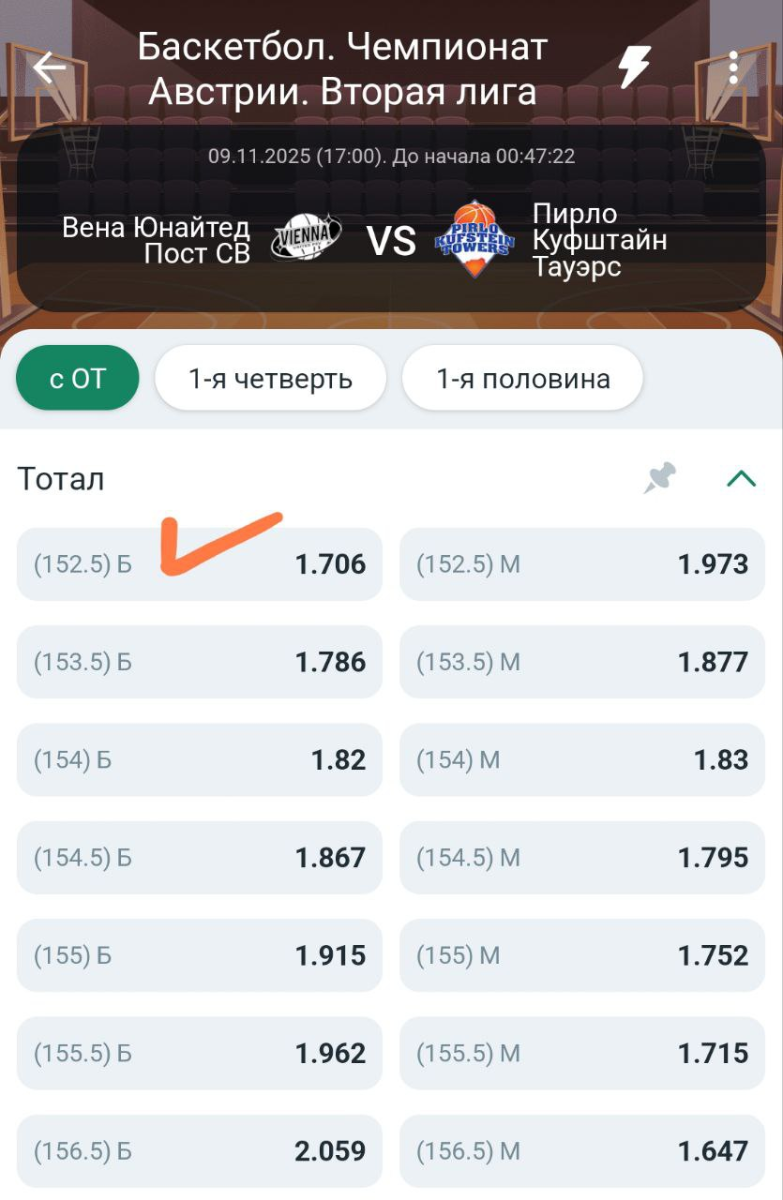
Task: Collapse the Тотал section
Action: (x=741, y=479)
